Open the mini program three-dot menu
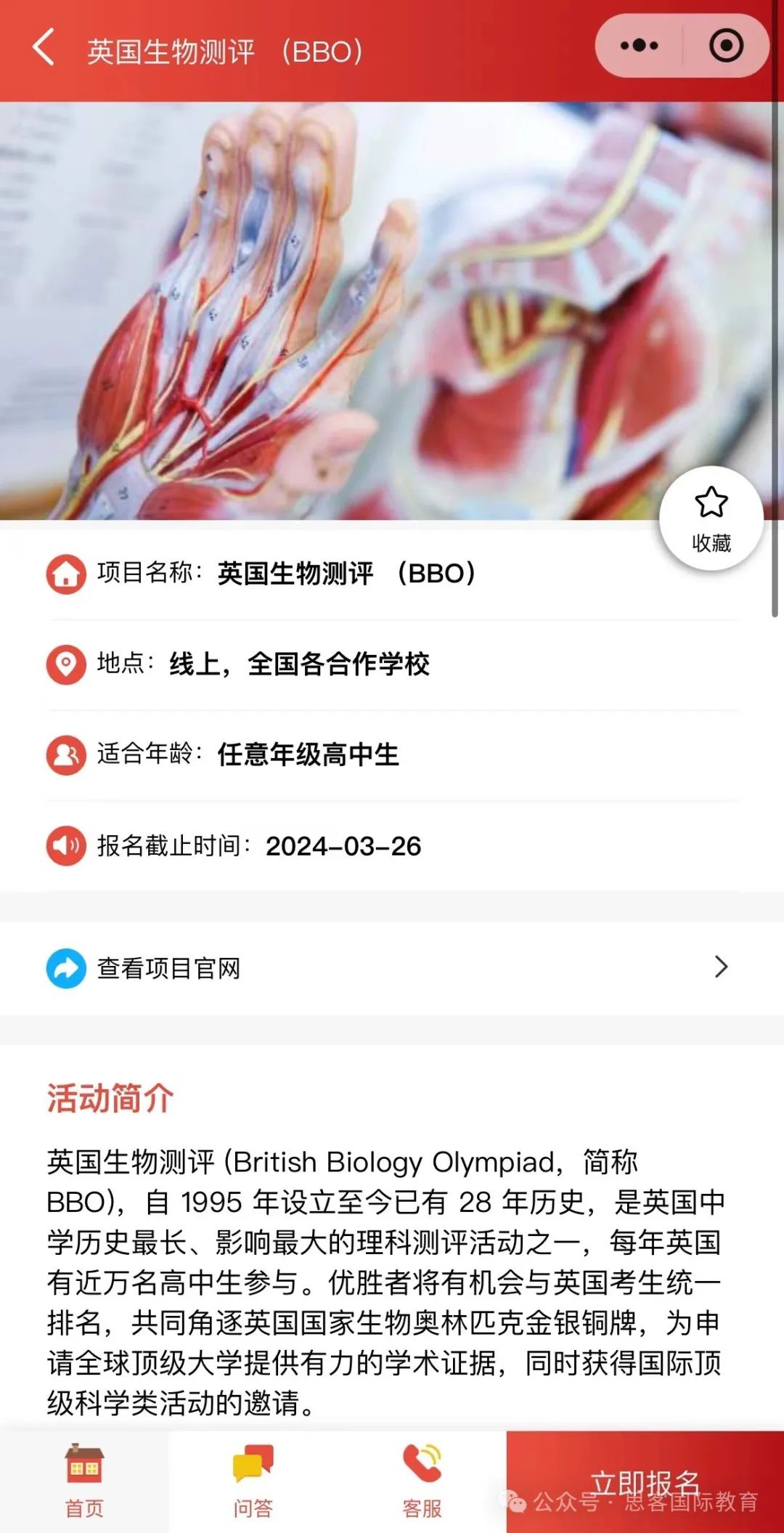784x1533 pixels. 639,46
